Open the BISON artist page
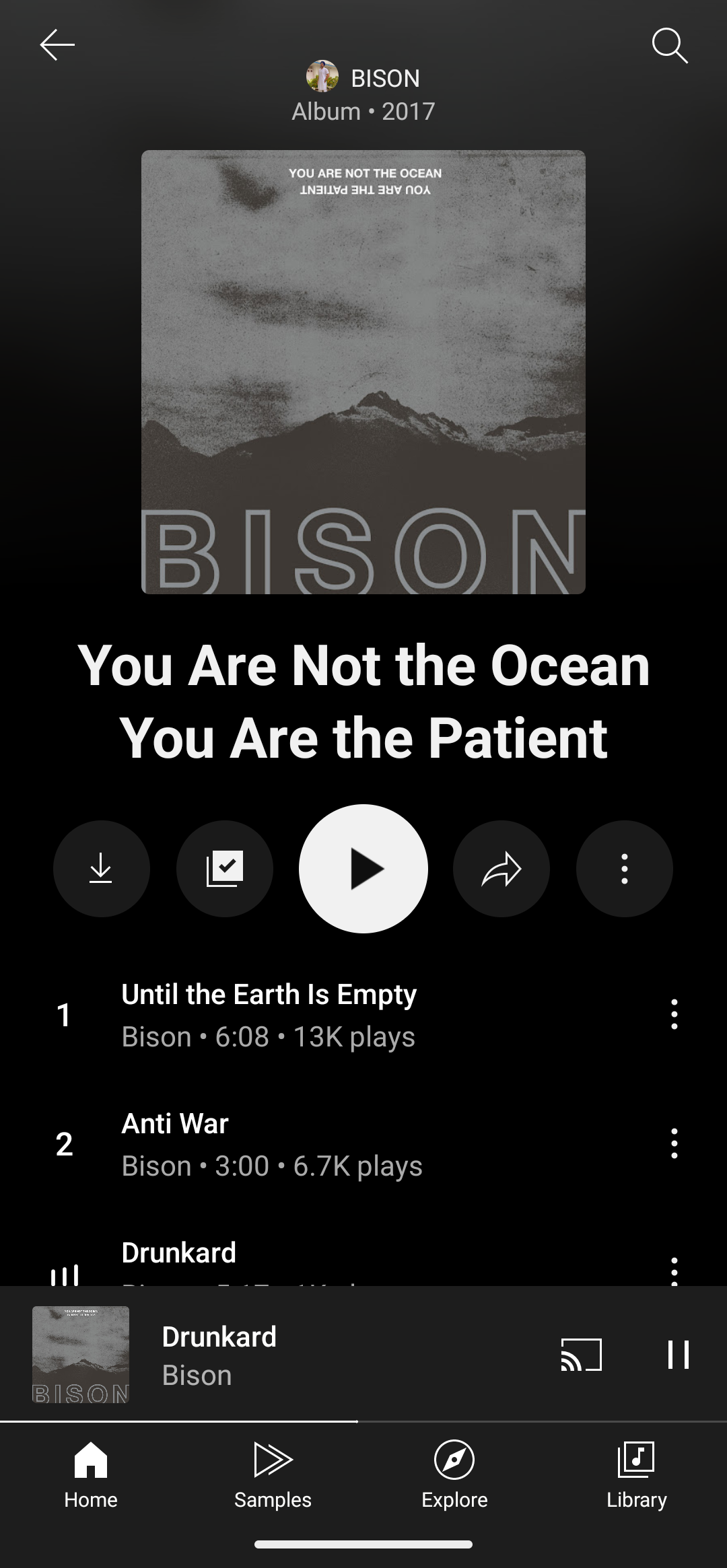 tap(363, 78)
